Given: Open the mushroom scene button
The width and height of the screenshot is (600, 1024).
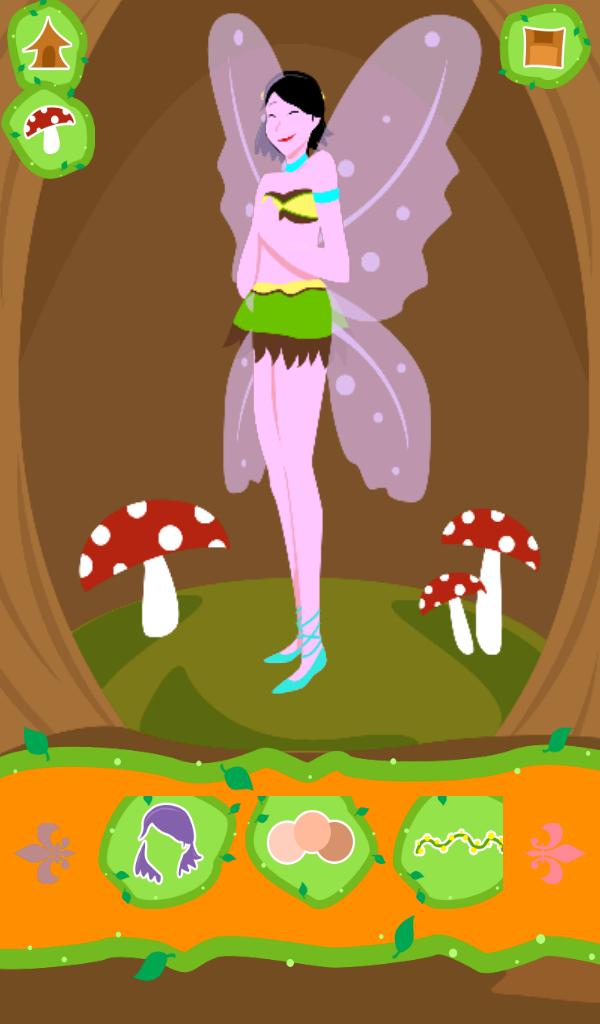Looking at the screenshot, I should pyautogui.click(x=49, y=129).
